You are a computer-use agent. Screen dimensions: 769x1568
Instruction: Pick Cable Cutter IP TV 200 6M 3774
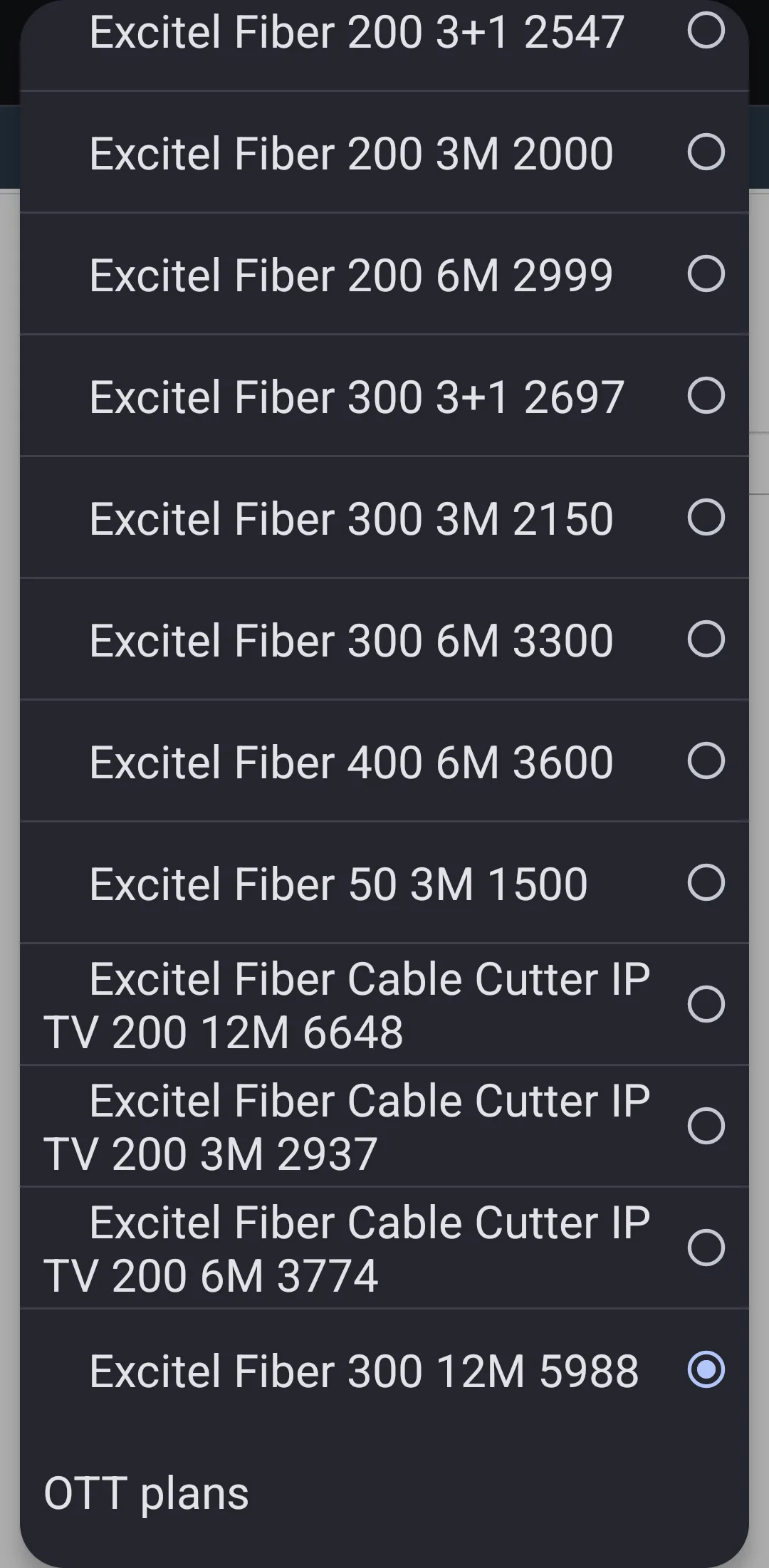(384, 1248)
